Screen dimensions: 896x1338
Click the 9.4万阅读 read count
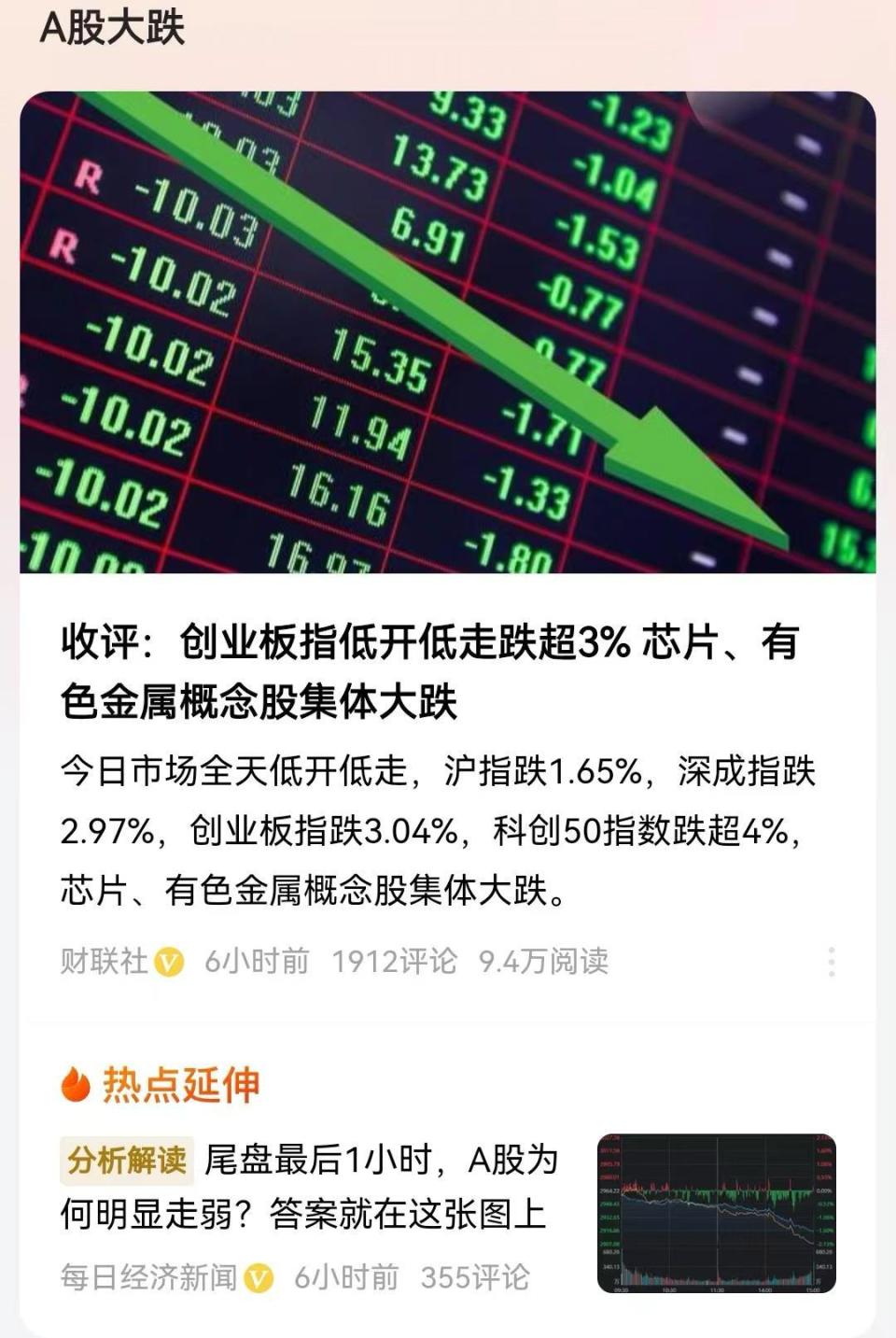(x=546, y=961)
